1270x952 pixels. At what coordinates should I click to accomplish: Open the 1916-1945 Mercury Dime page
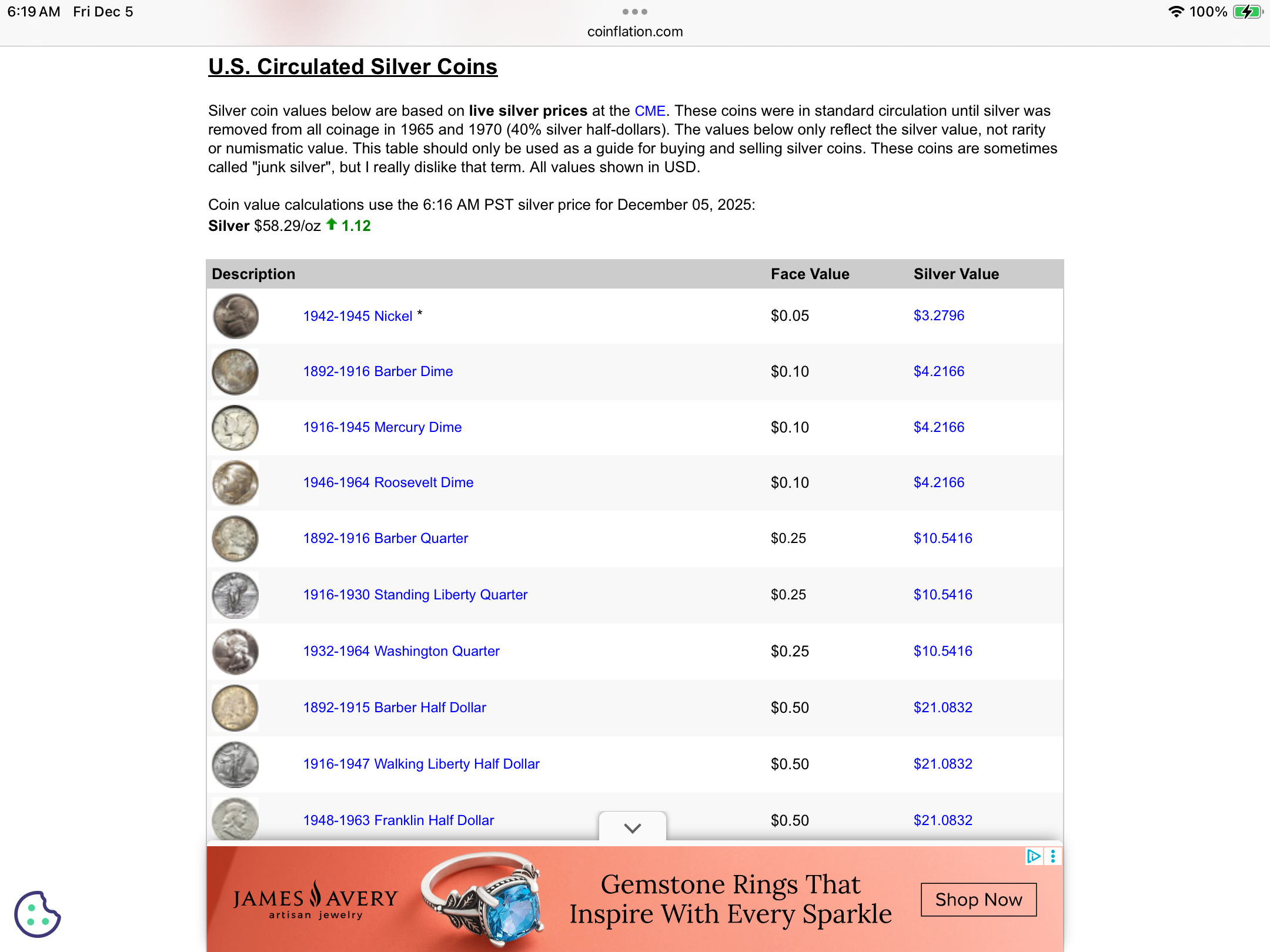[x=382, y=427]
